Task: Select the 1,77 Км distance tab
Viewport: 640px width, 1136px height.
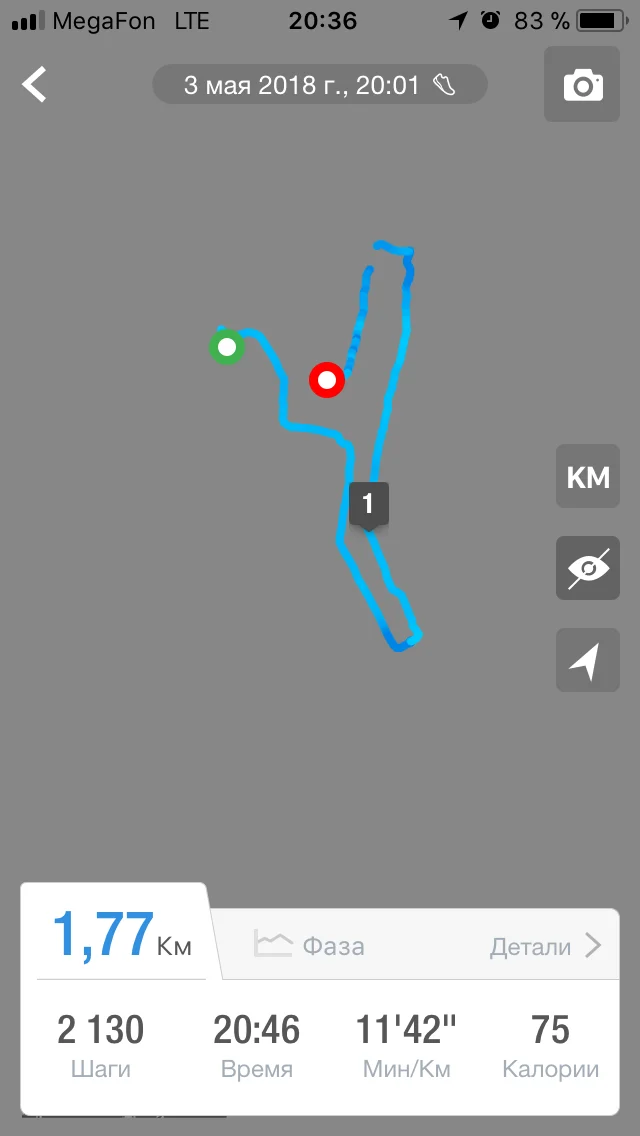Action: pos(122,937)
